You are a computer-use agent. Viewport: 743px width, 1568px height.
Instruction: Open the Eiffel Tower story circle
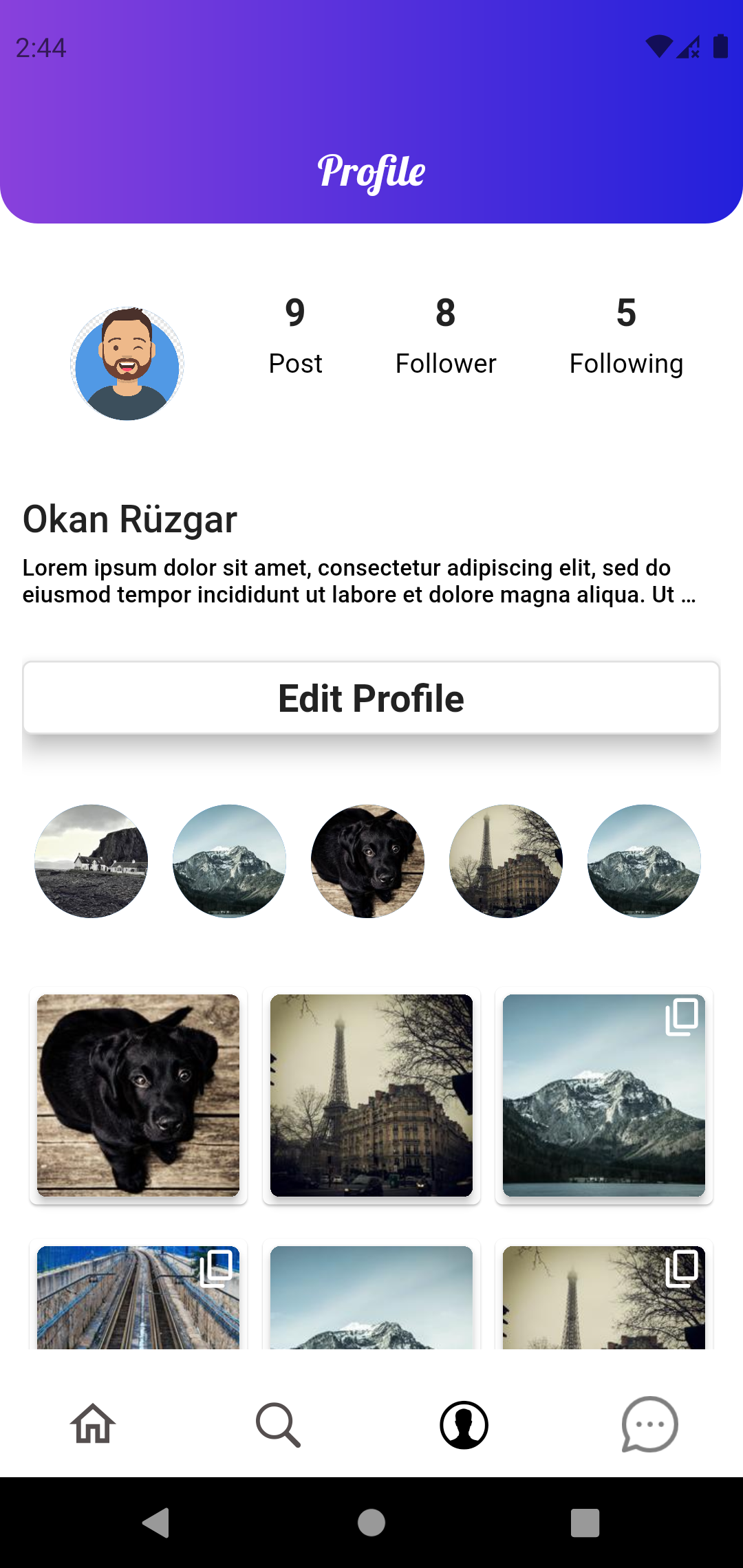pos(506,861)
